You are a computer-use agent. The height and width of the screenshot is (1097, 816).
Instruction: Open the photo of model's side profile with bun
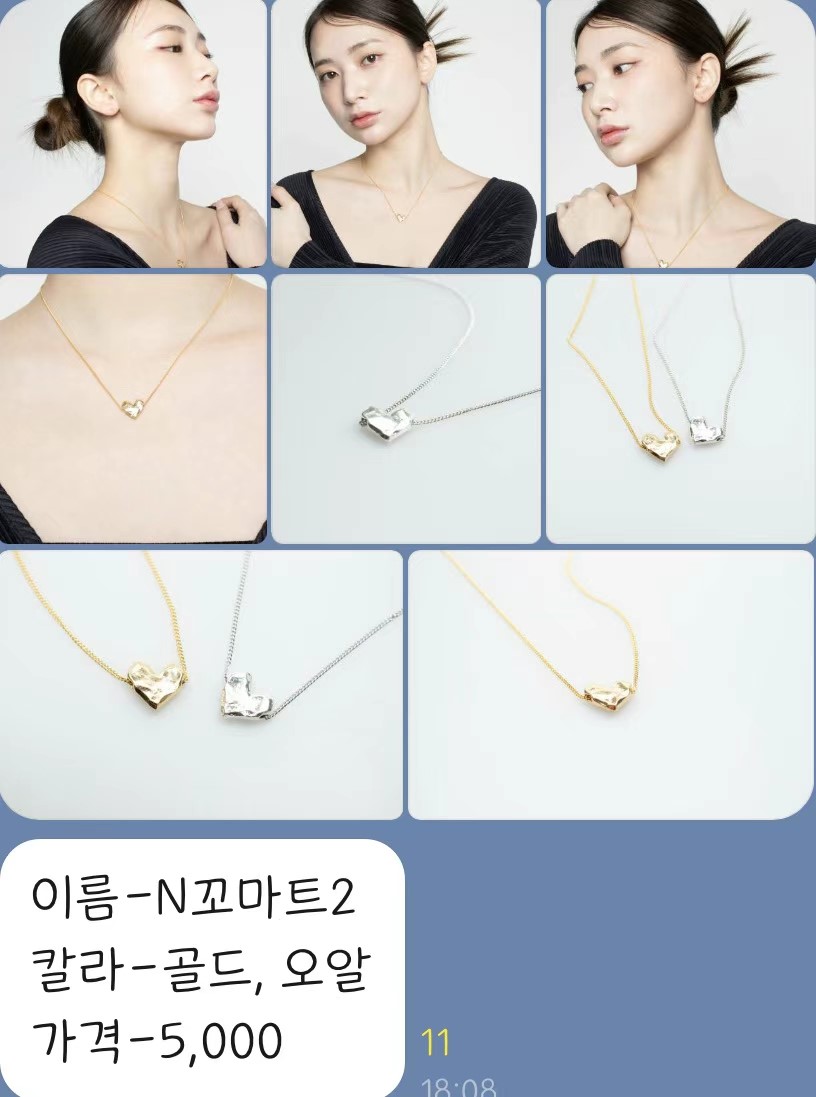[133, 134]
